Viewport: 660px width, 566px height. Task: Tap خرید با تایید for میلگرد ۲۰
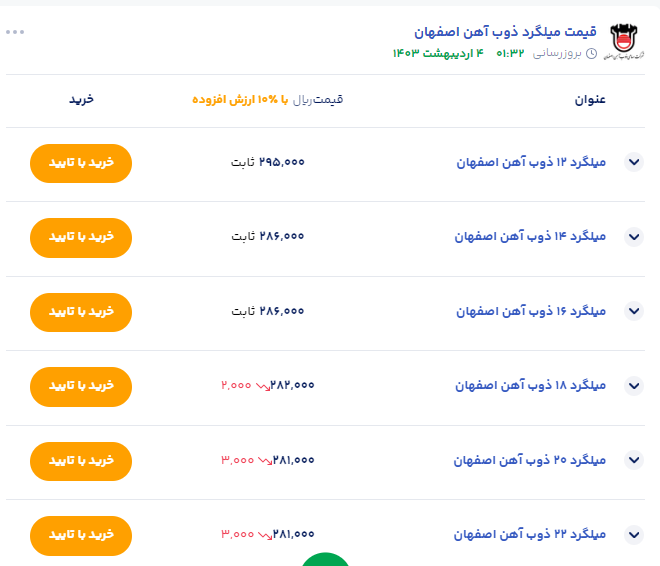[x=81, y=461]
